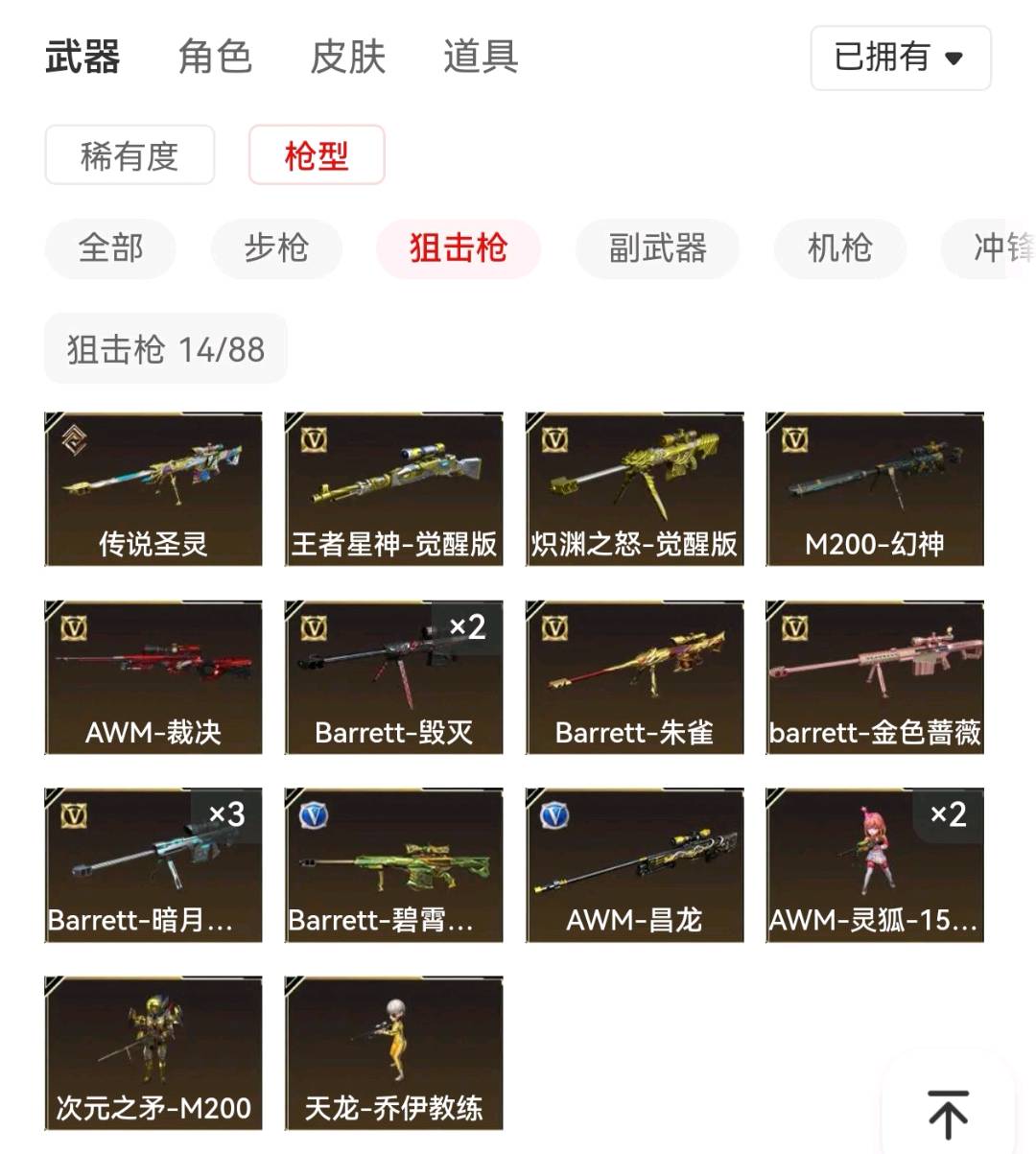This screenshot has height=1154, width=1036.
Task: Select the 全部 gun type chip
Action: coord(110,248)
